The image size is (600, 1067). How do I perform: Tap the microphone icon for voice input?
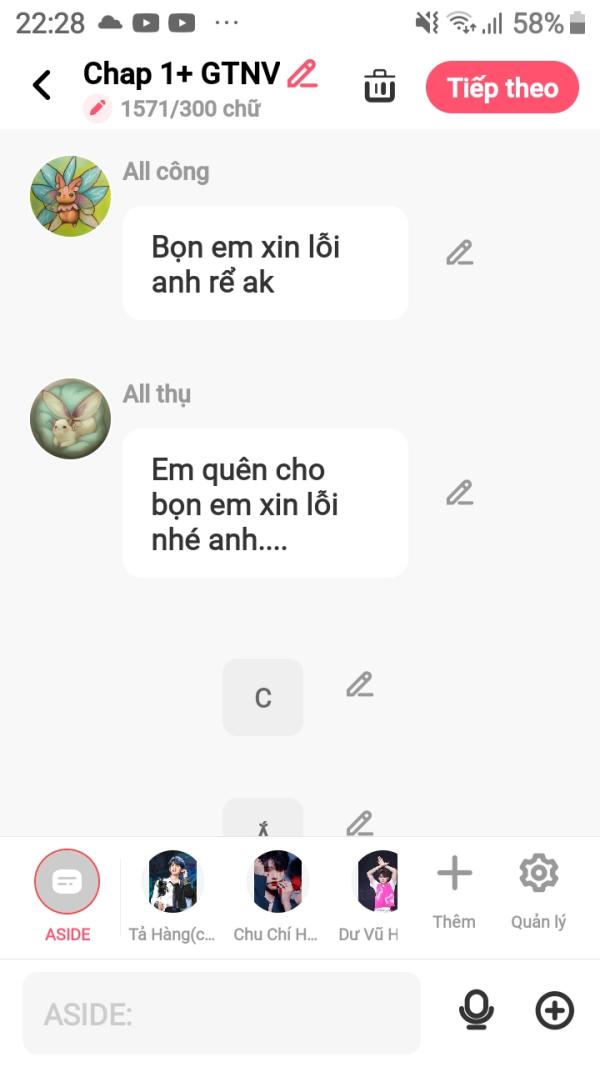[476, 1011]
